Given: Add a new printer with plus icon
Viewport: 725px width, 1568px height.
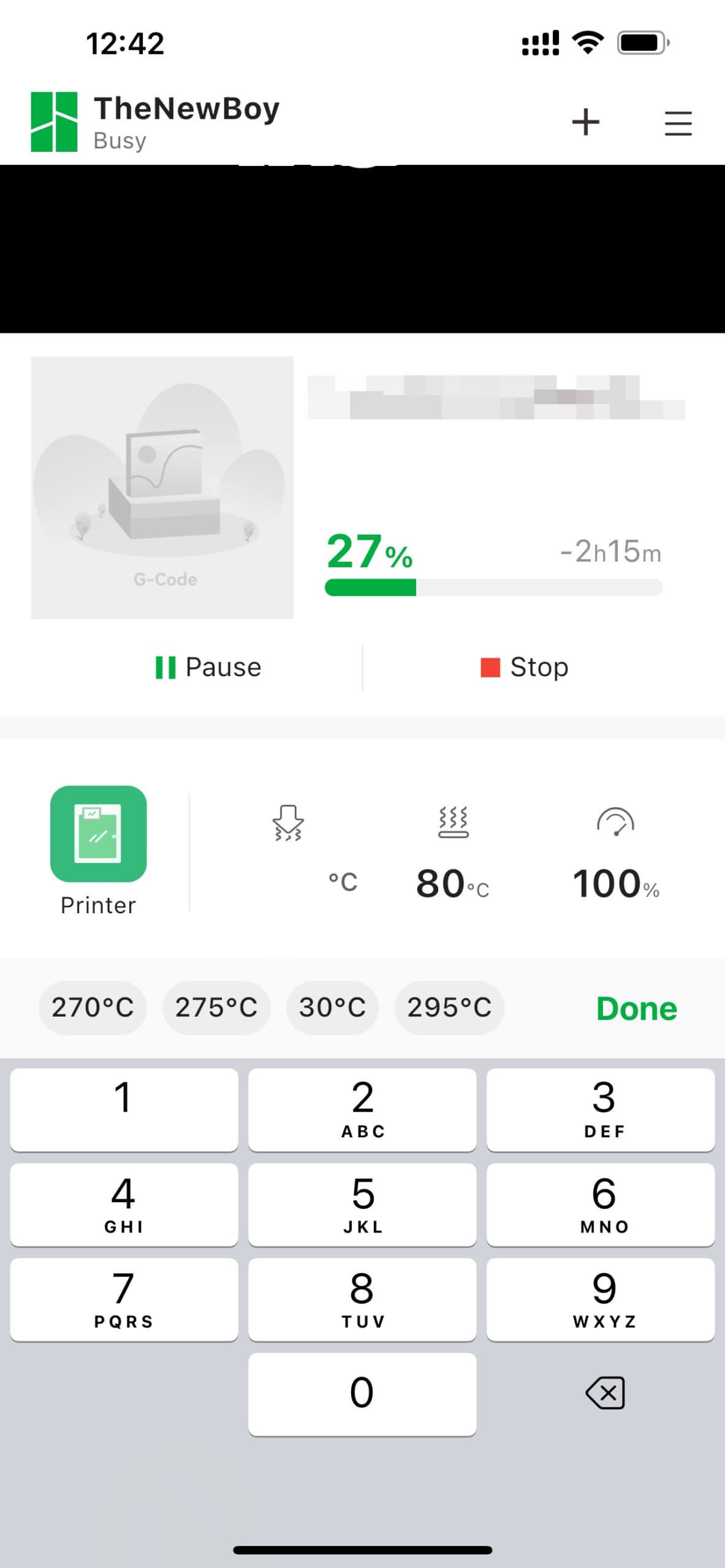Looking at the screenshot, I should pyautogui.click(x=585, y=122).
